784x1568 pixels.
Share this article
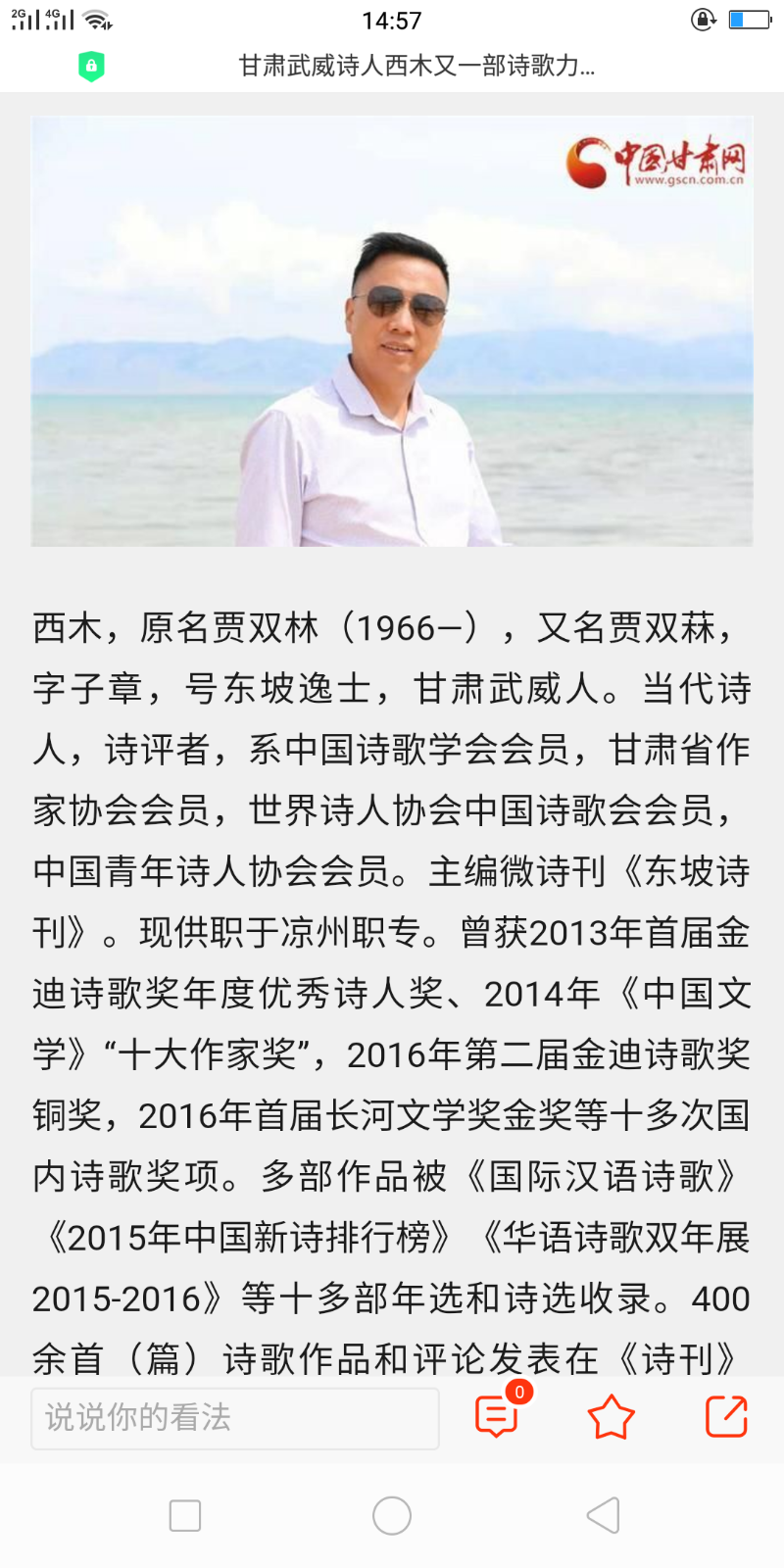pos(726,1416)
